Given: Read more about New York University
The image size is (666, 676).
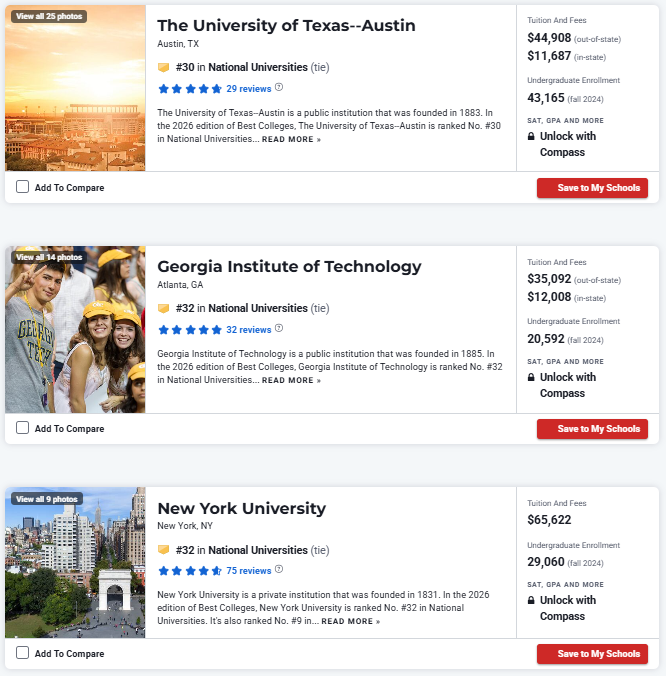Looking at the screenshot, I should 350,622.
